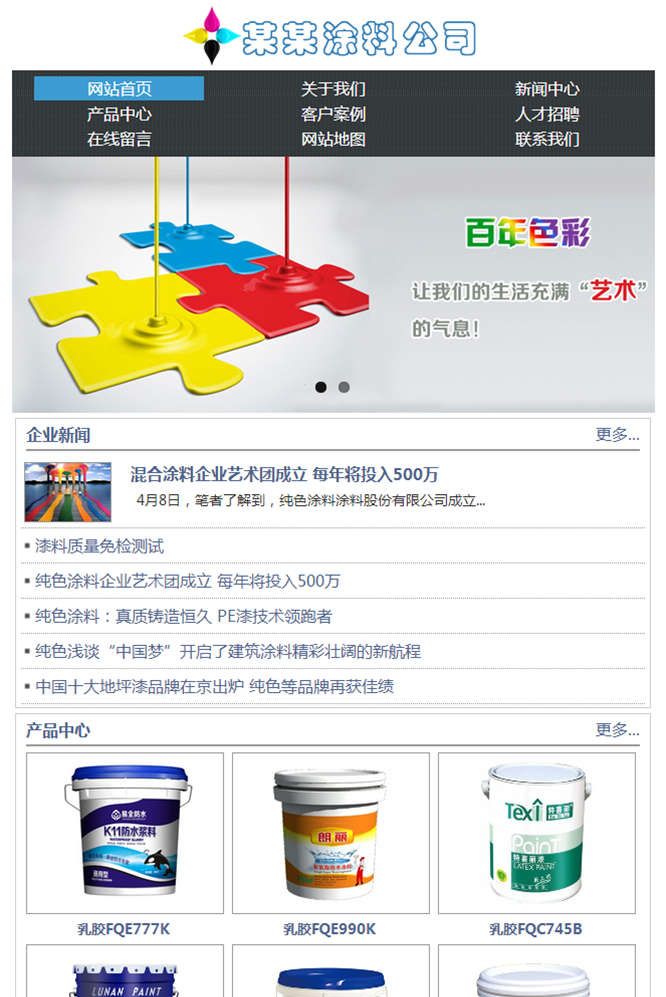Switch to 产品中心 in nav menu

119,114
